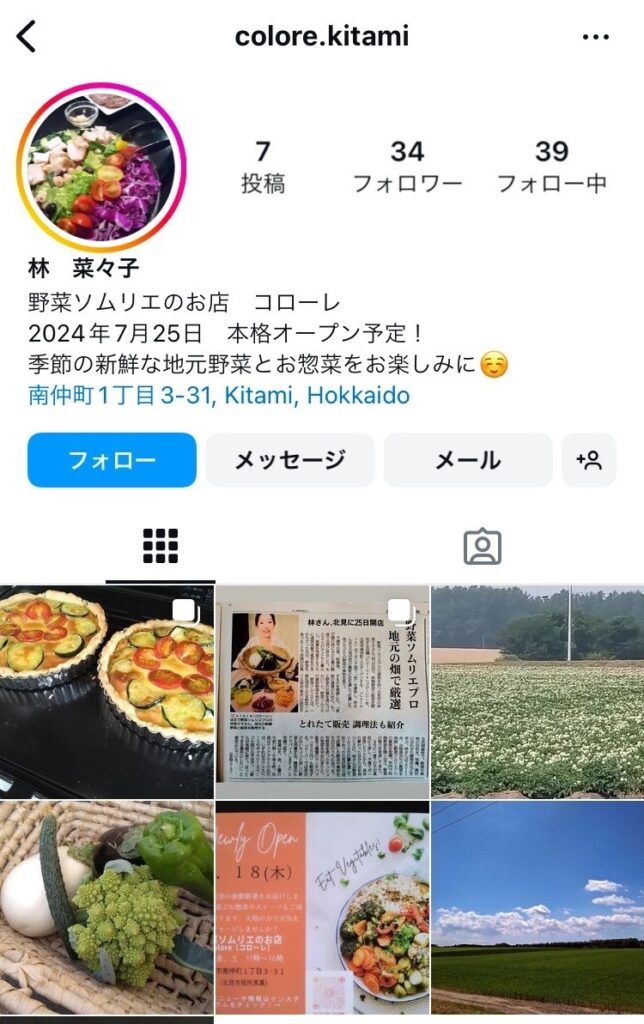Open the Newly Open flyer post

pos(322,907)
